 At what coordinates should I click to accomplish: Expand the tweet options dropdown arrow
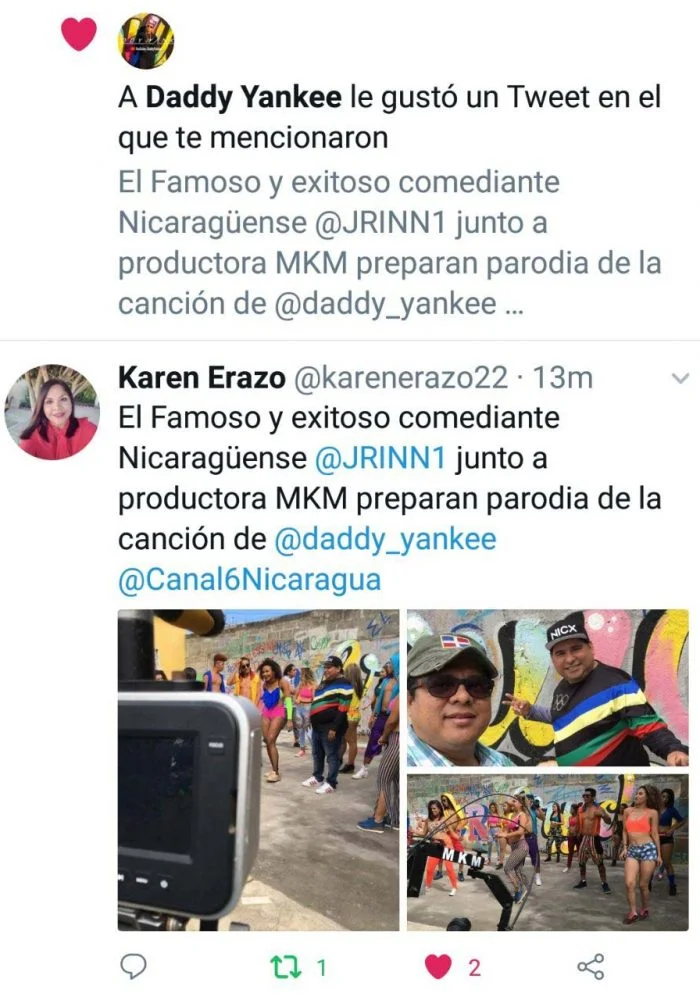click(680, 379)
